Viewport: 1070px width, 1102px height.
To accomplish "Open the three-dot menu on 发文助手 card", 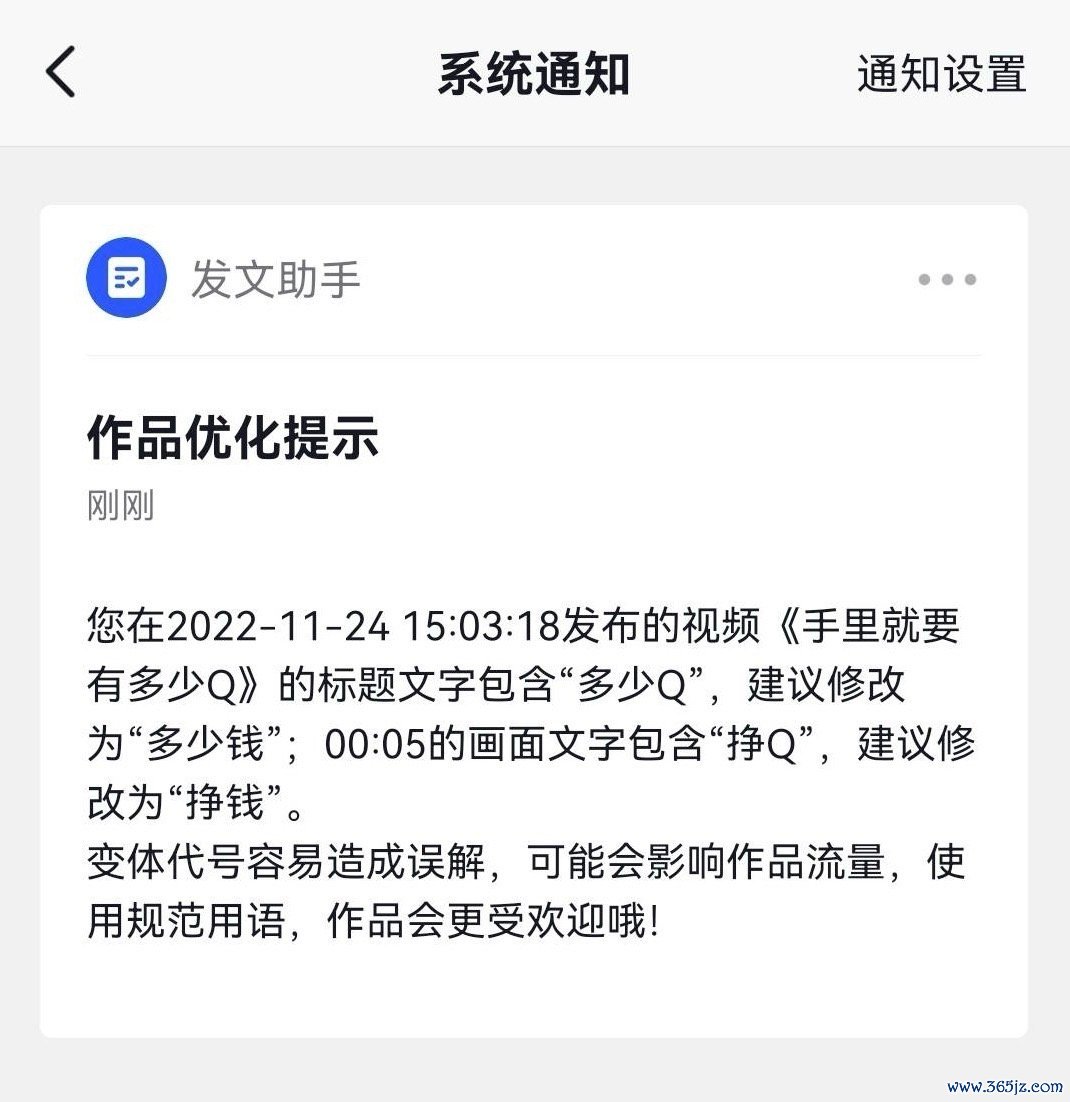I will pos(947,279).
